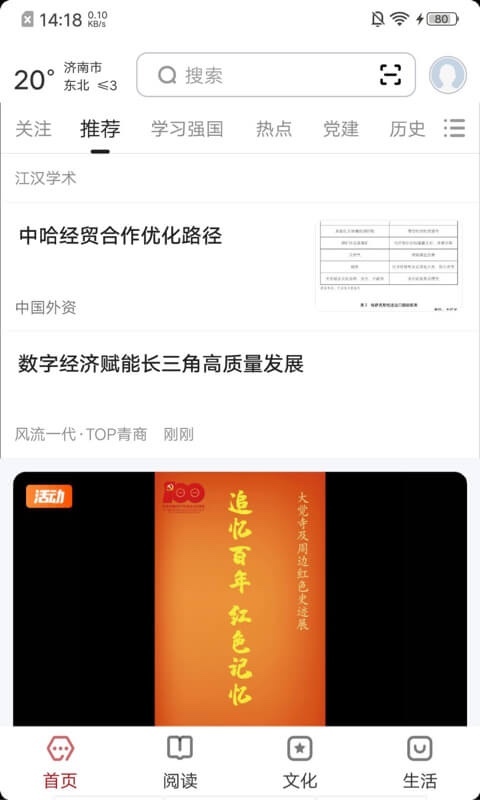Select the 推荐 tab
The image size is (480, 800).
[x=100, y=129]
